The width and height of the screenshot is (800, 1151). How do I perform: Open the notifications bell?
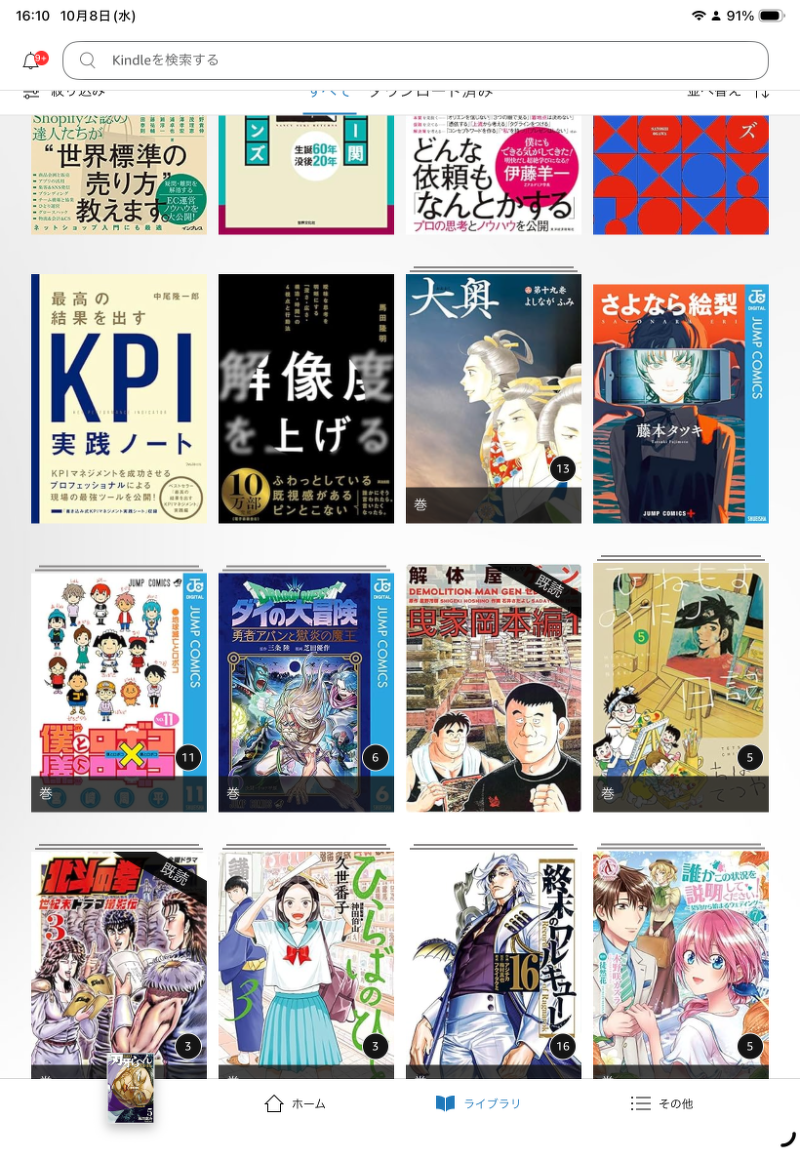pos(31,61)
